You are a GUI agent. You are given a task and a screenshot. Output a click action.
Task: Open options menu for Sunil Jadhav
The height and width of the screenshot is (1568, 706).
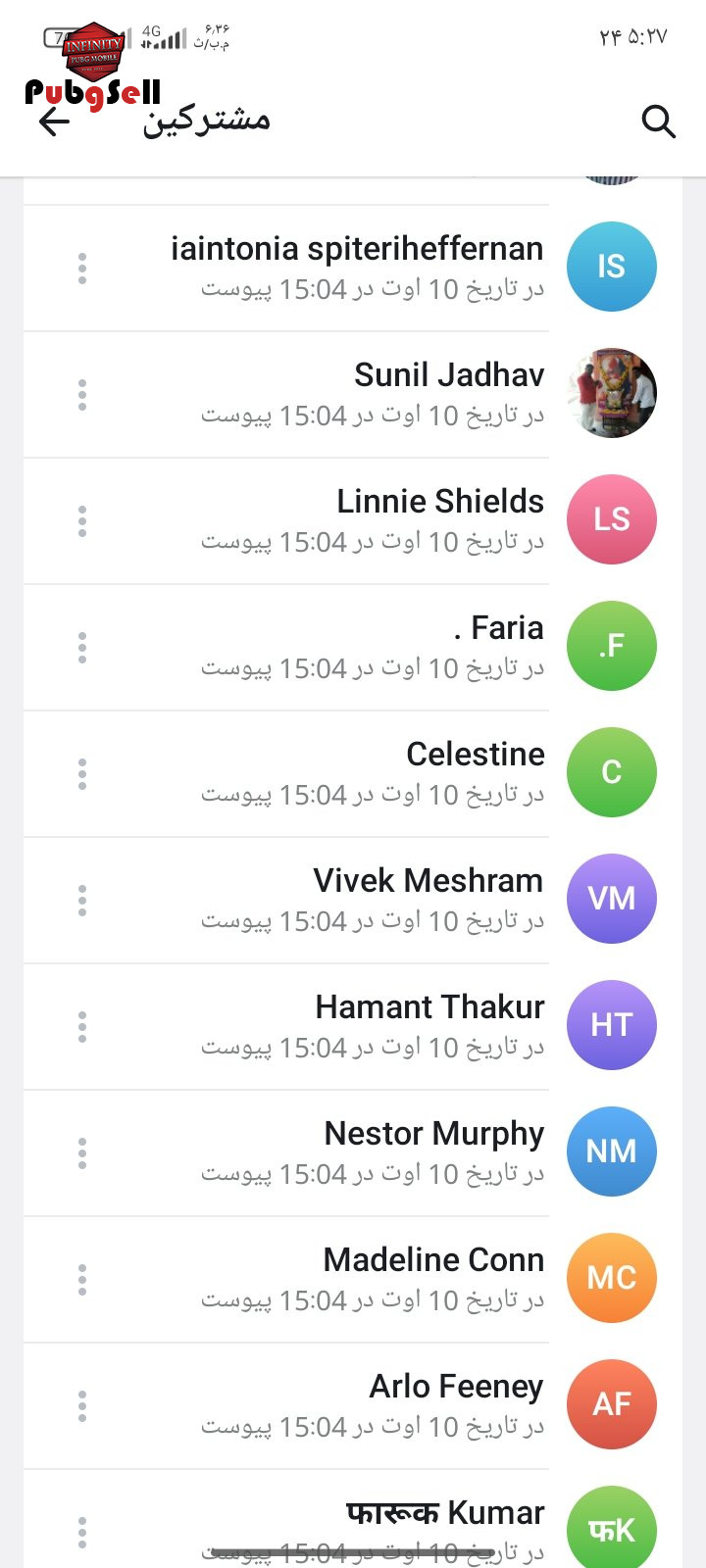point(82,395)
